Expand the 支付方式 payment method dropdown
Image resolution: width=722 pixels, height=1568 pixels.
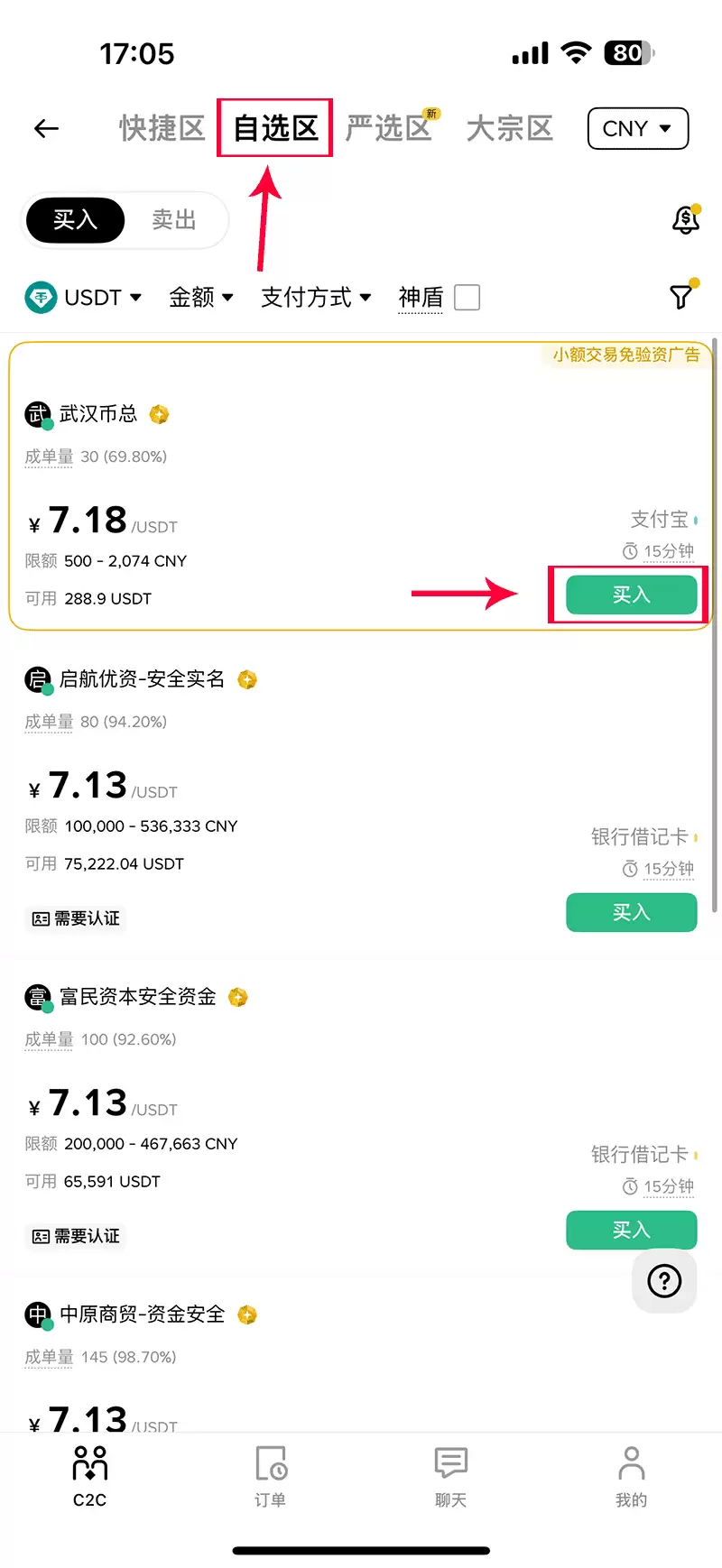316,297
